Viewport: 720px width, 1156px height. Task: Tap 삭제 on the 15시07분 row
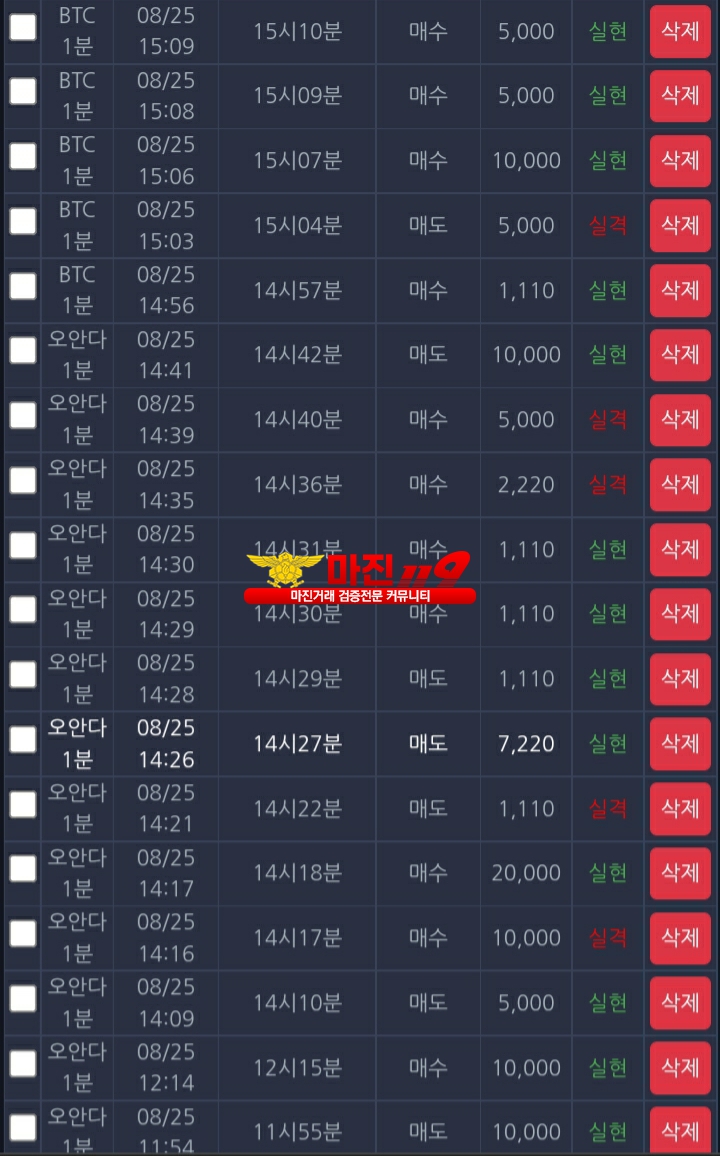(x=679, y=160)
